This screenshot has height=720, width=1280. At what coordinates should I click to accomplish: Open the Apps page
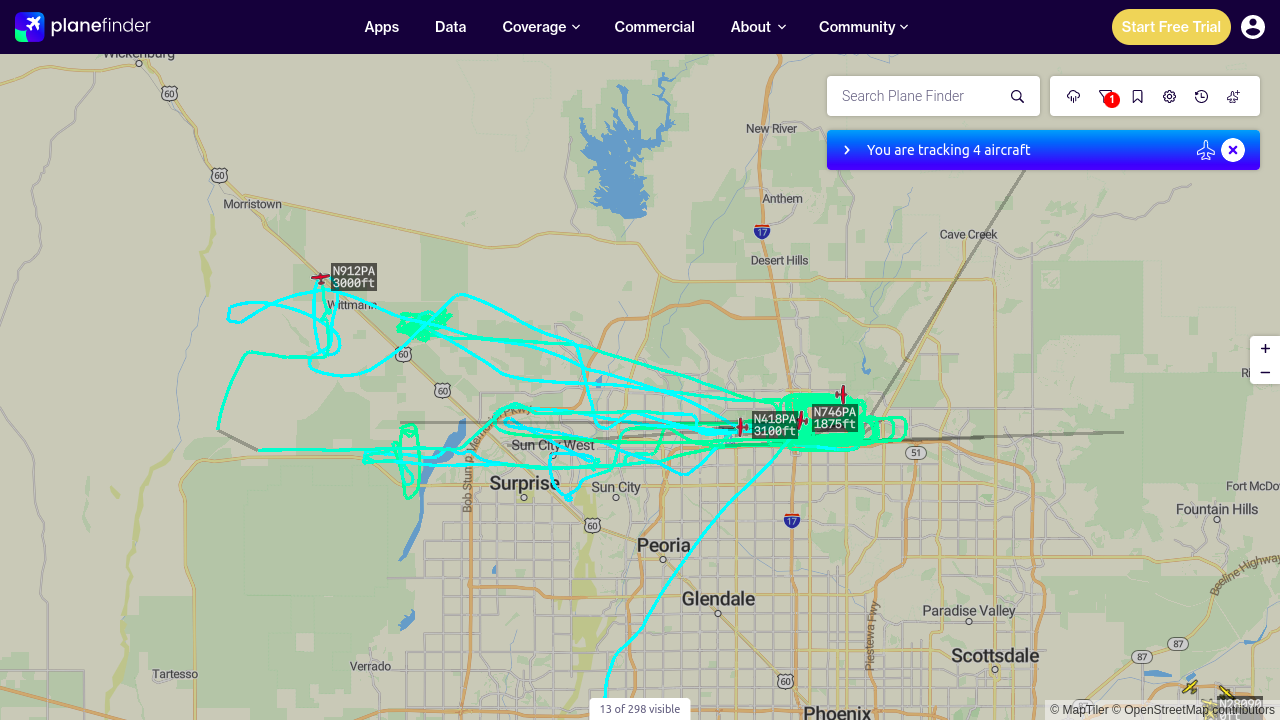click(381, 27)
